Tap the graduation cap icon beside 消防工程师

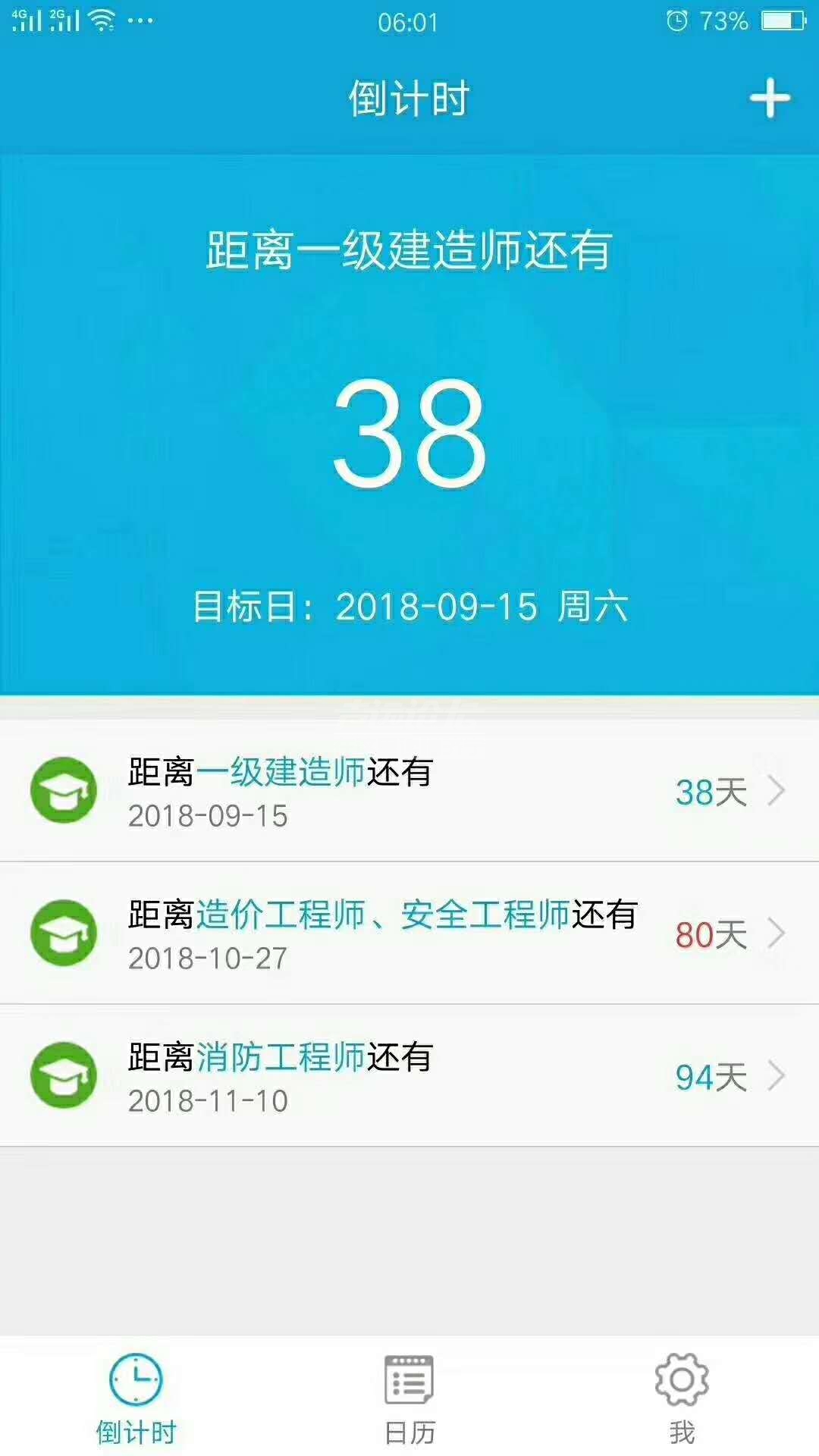tap(64, 1075)
